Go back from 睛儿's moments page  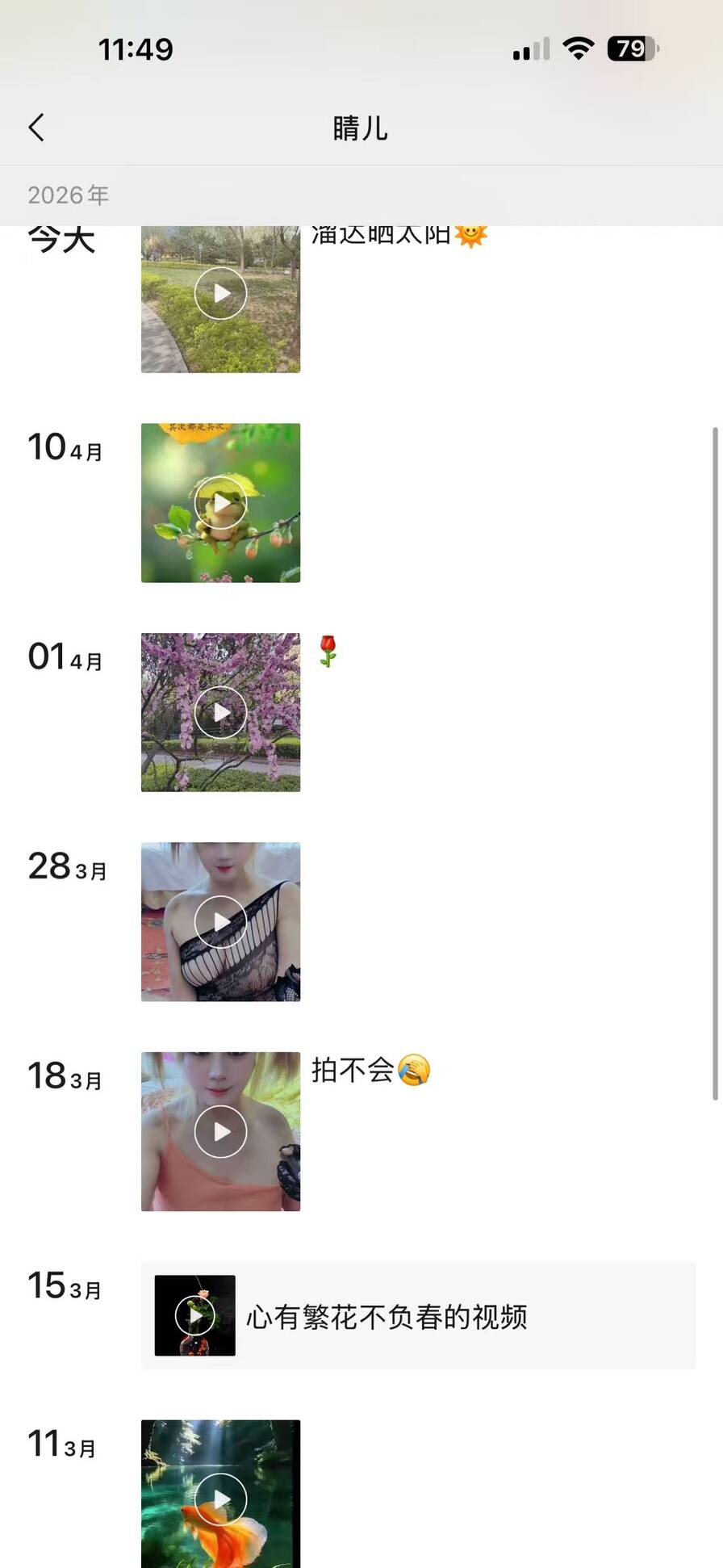(x=36, y=128)
